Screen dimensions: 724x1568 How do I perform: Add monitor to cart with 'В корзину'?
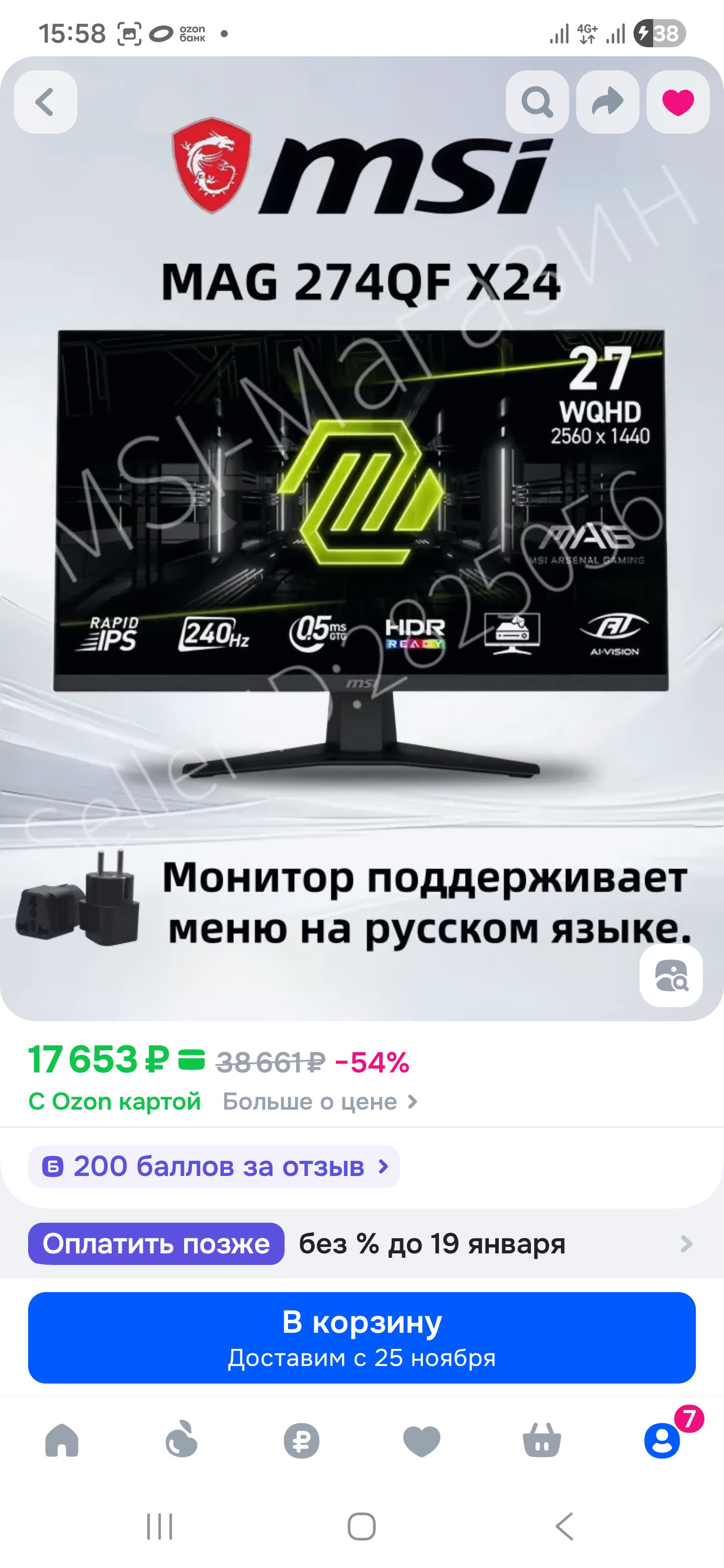[x=361, y=1337]
